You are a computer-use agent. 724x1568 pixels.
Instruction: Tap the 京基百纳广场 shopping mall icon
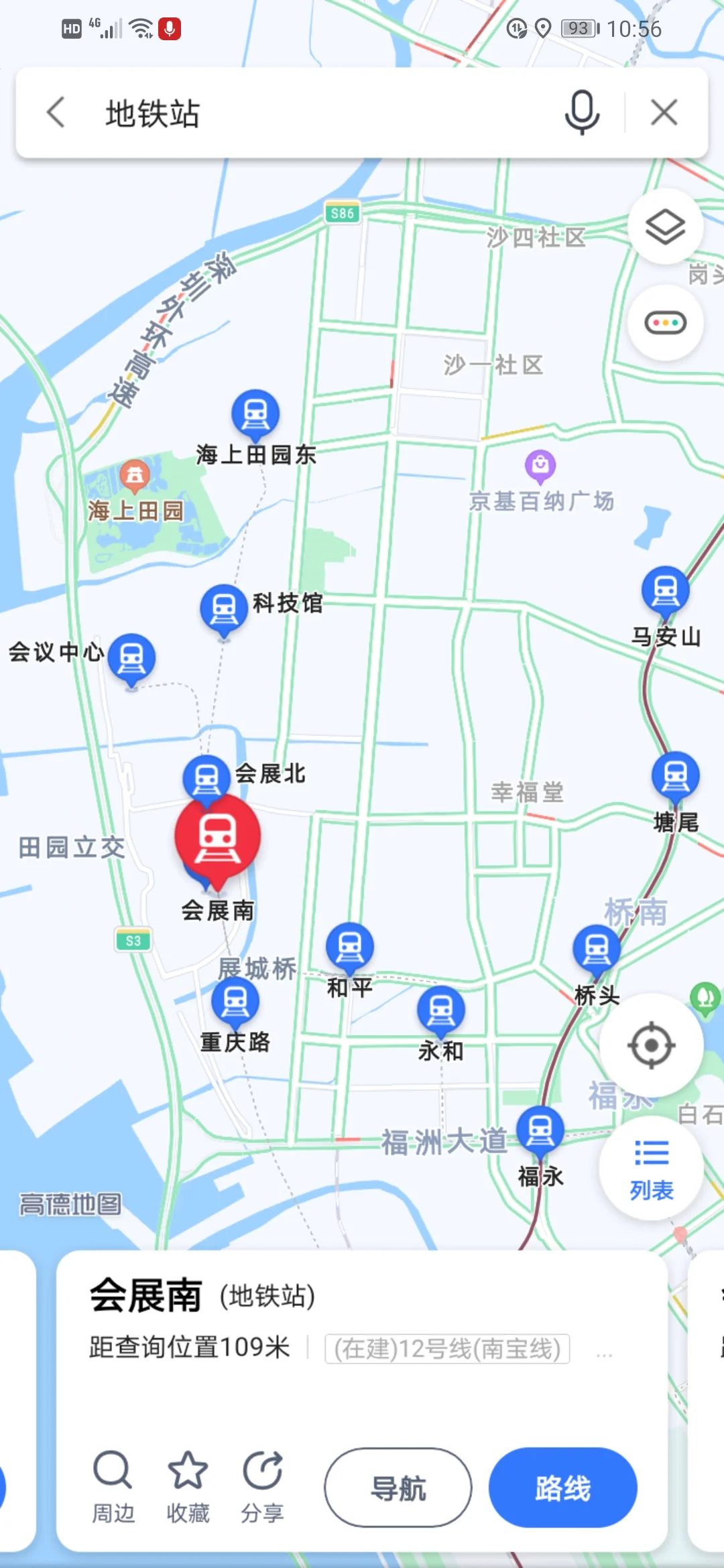pos(540,466)
